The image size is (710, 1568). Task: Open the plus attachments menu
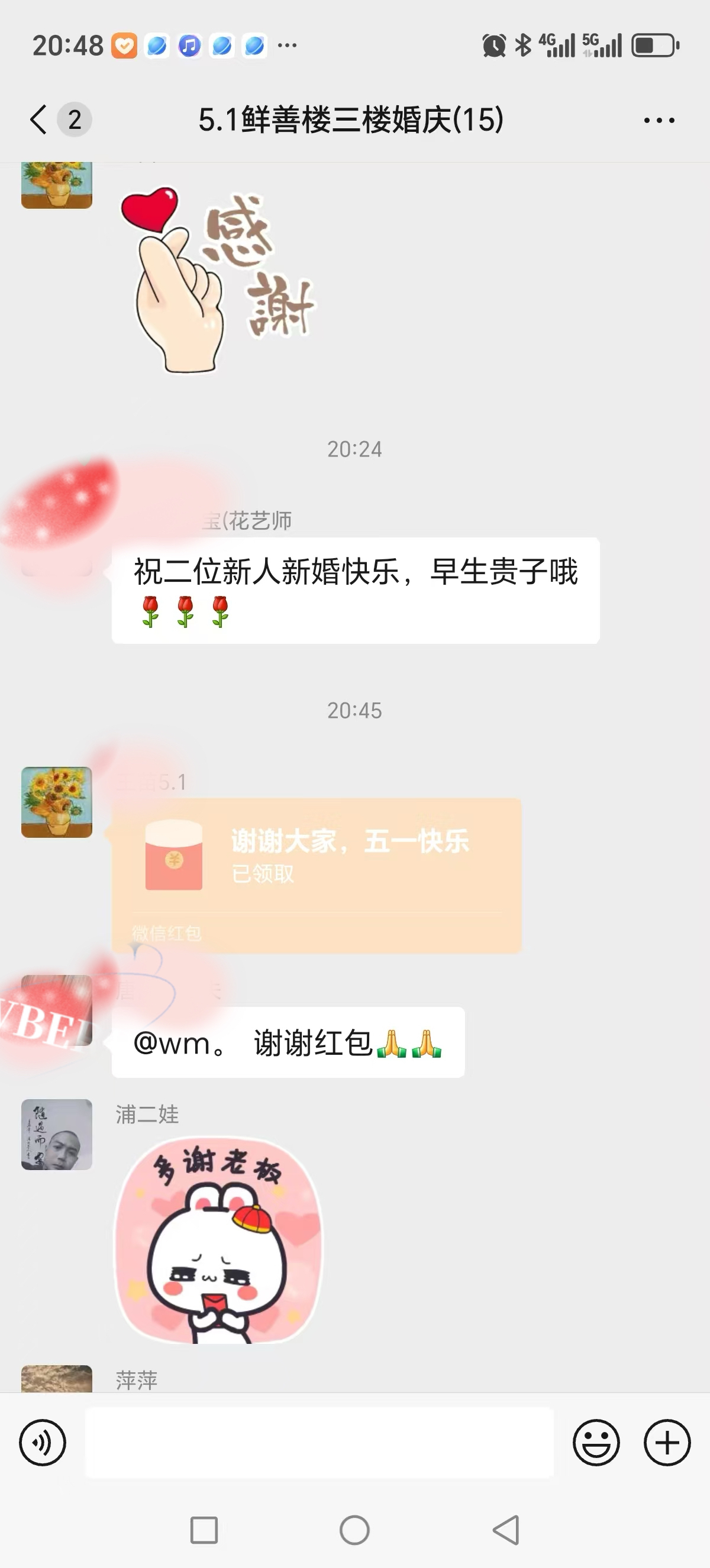pyautogui.click(x=667, y=1442)
